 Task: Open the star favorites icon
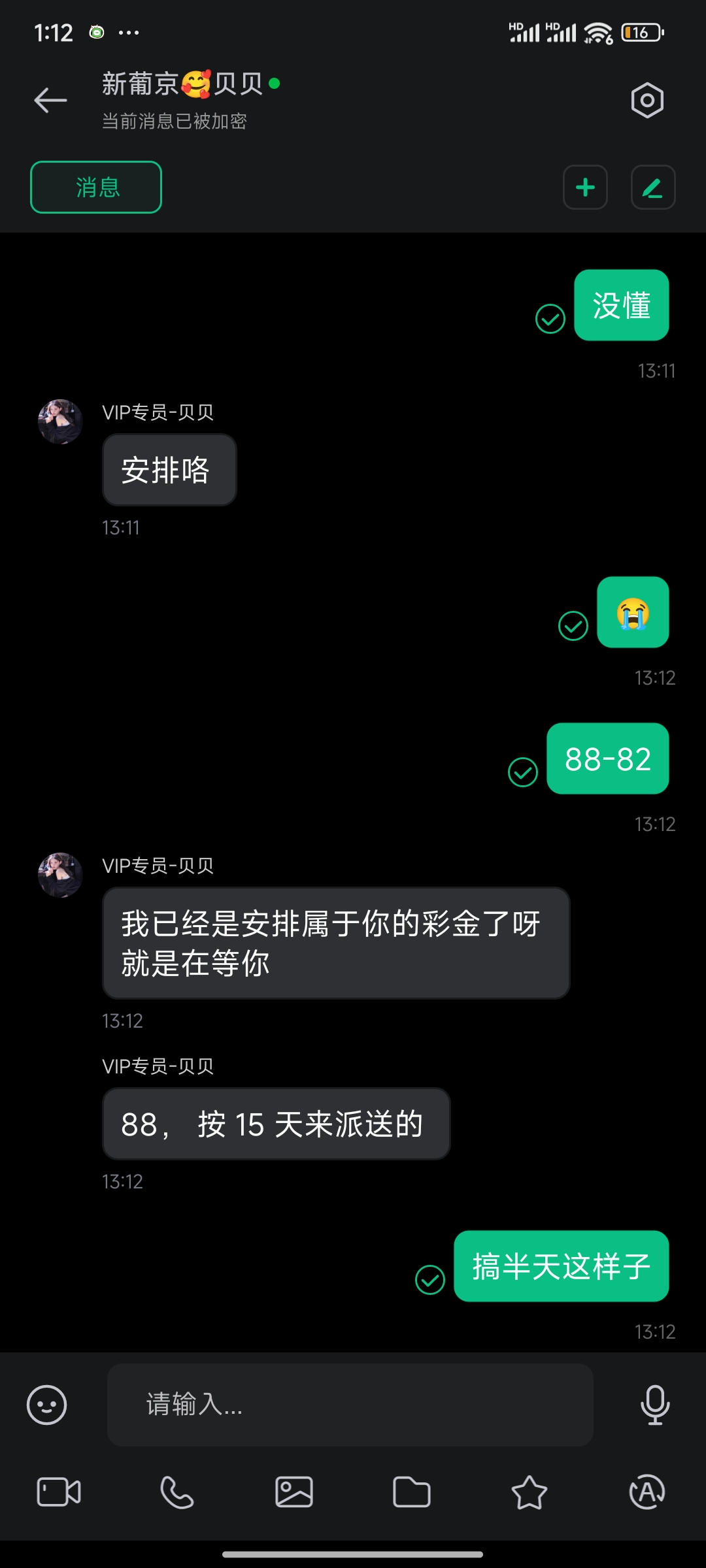coord(529,1492)
